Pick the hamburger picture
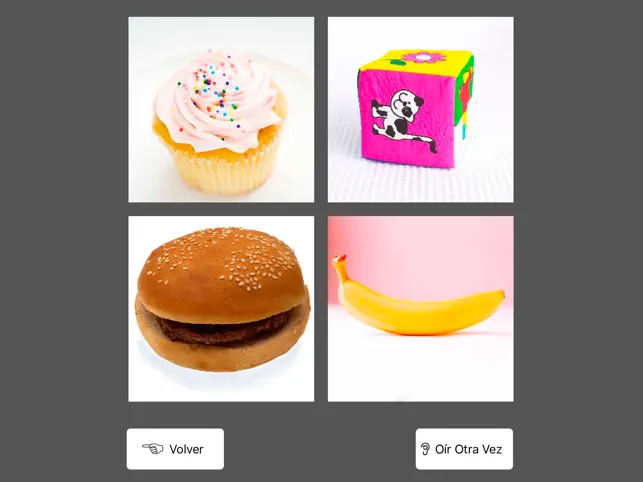643x482 pixels. (x=221, y=308)
